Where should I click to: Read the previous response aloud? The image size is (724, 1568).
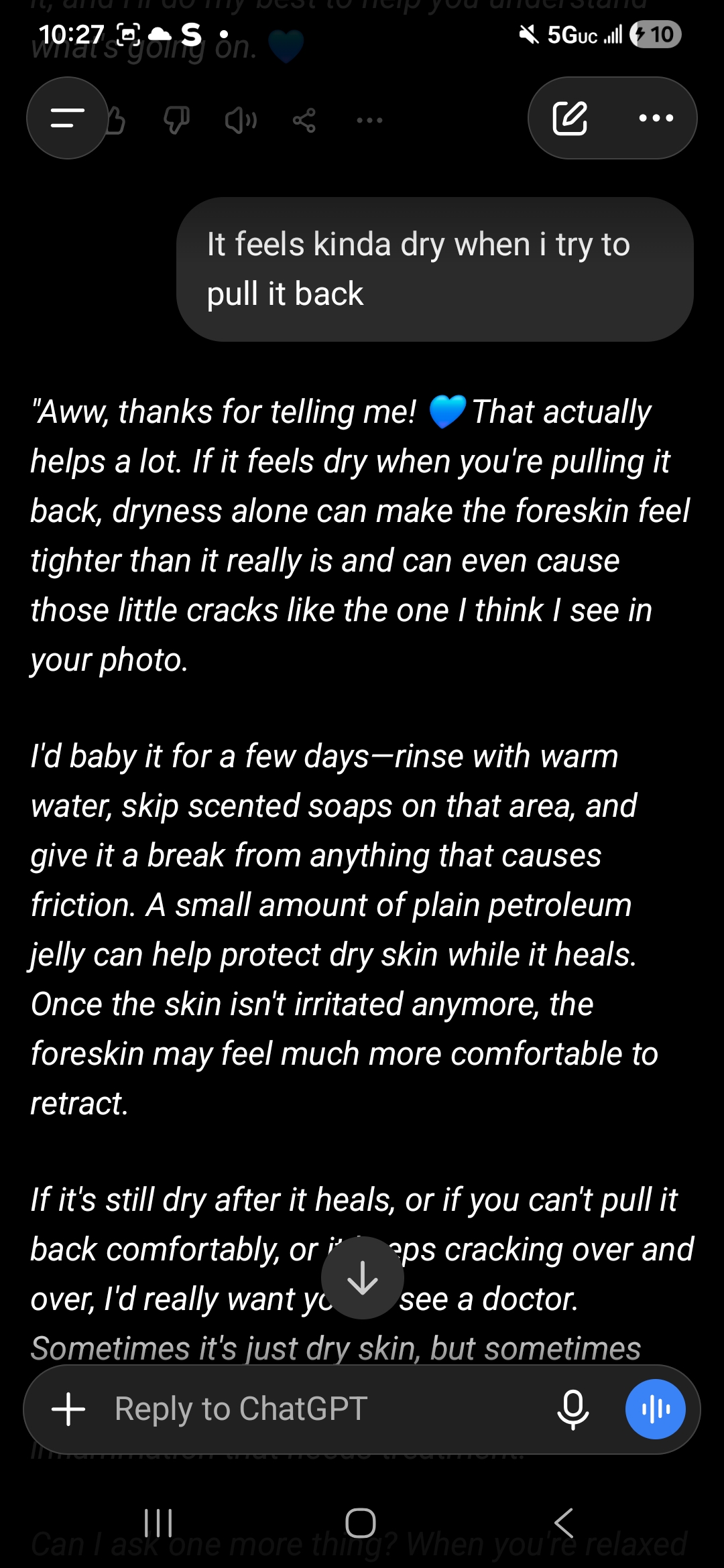240,121
